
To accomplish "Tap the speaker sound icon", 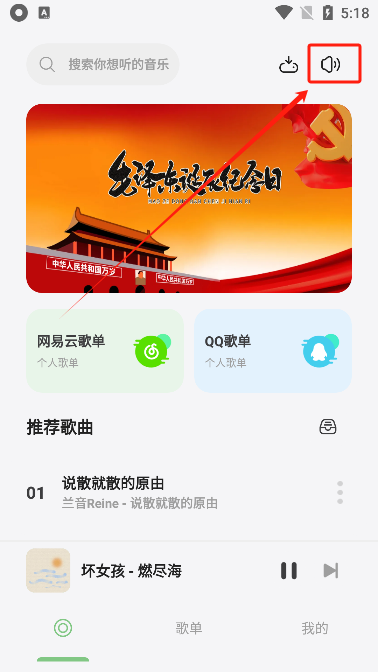I will [330, 65].
